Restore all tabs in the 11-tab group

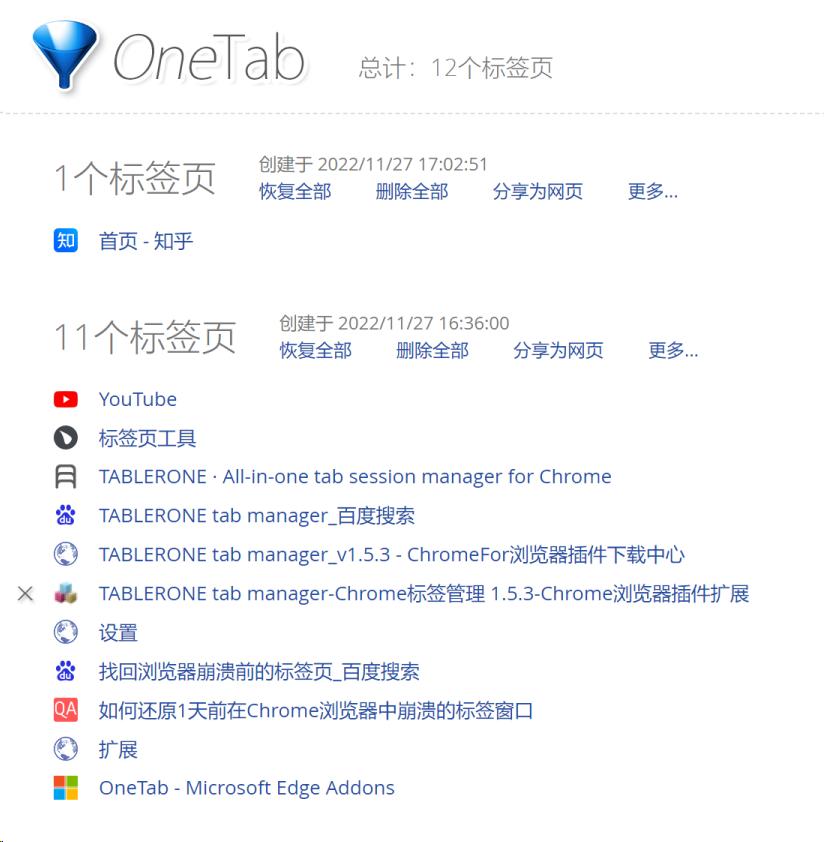coord(315,351)
